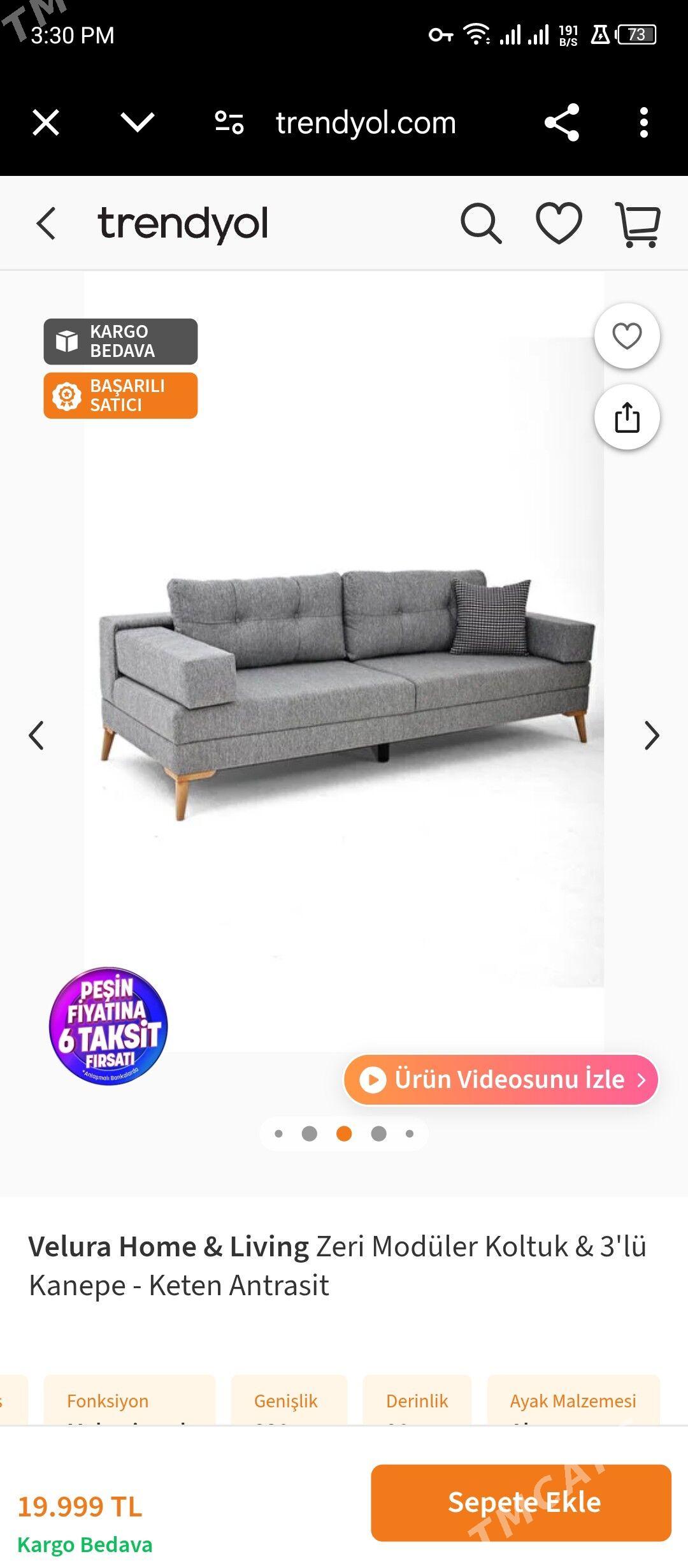Viewport: 688px width, 1568px height.
Task: Open favorites from the header heart
Action: click(559, 224)
